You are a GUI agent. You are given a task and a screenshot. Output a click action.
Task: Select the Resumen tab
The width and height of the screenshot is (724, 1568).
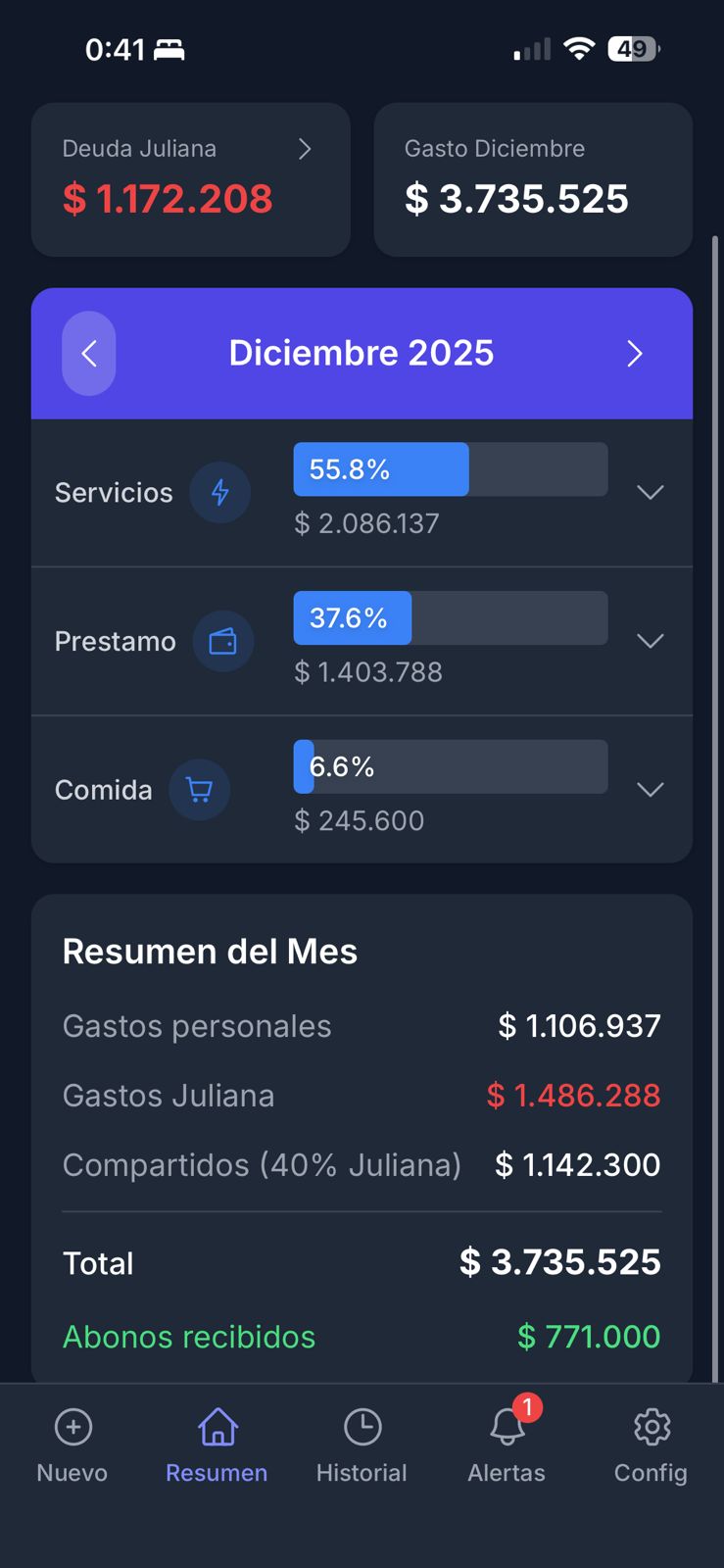coord(217,1445)
